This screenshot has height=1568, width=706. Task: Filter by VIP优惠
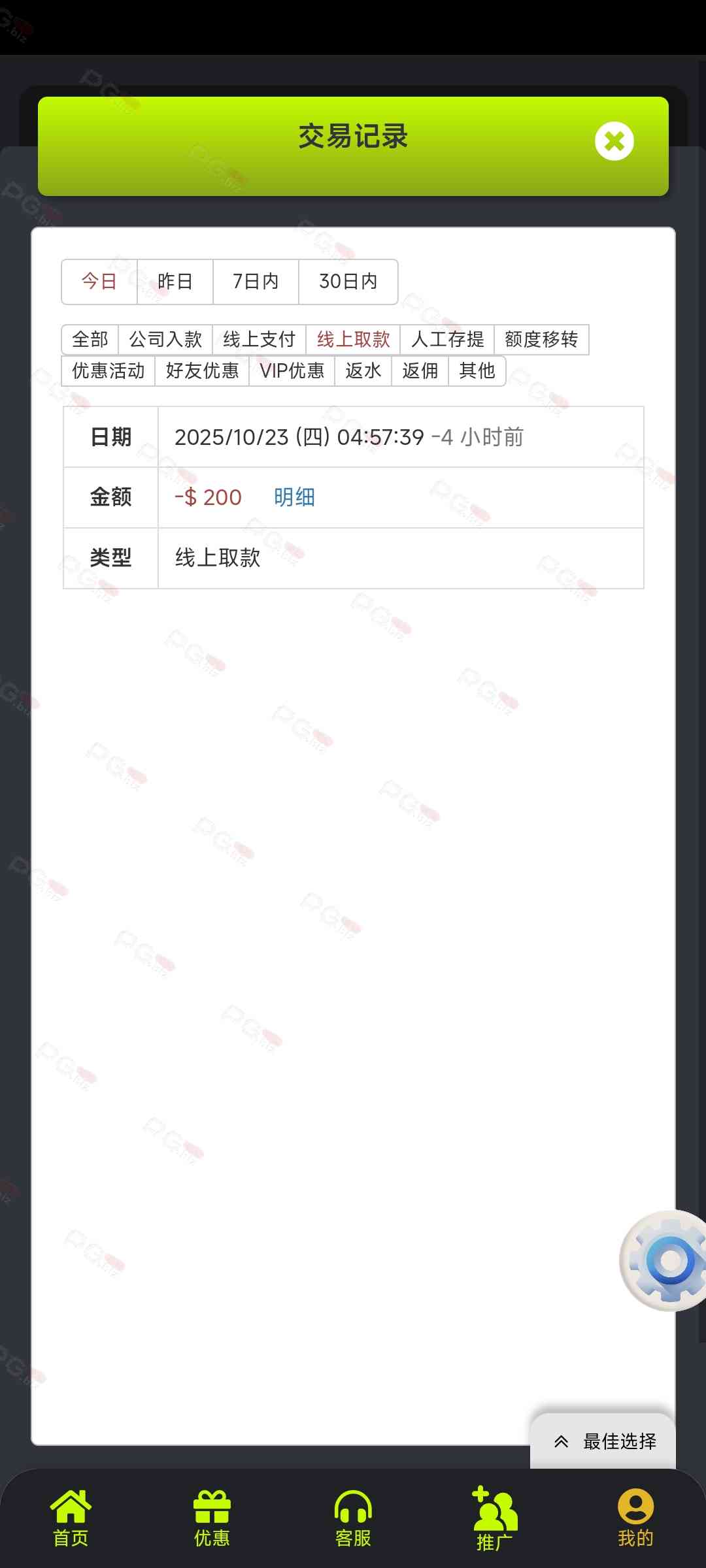point(292,370)
